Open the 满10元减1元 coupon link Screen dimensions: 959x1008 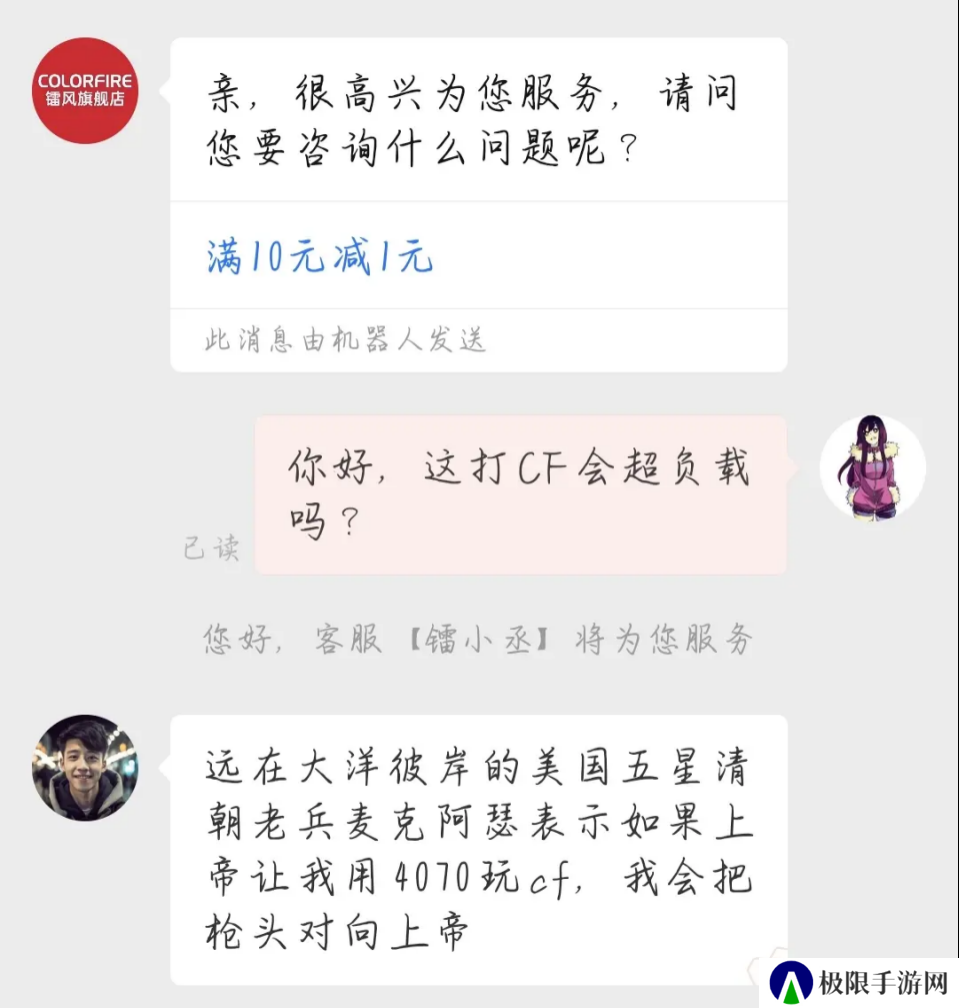click(x=320, y=258)
